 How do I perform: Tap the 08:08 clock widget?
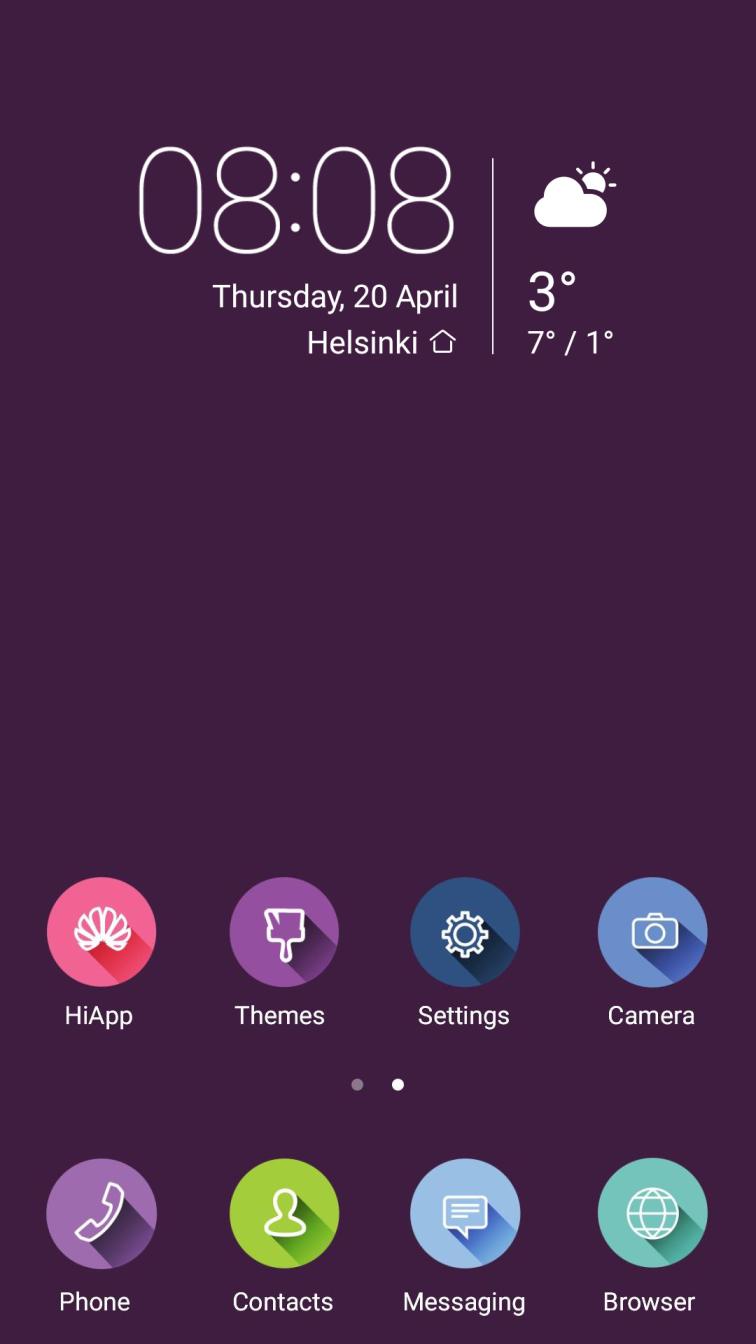296,201
